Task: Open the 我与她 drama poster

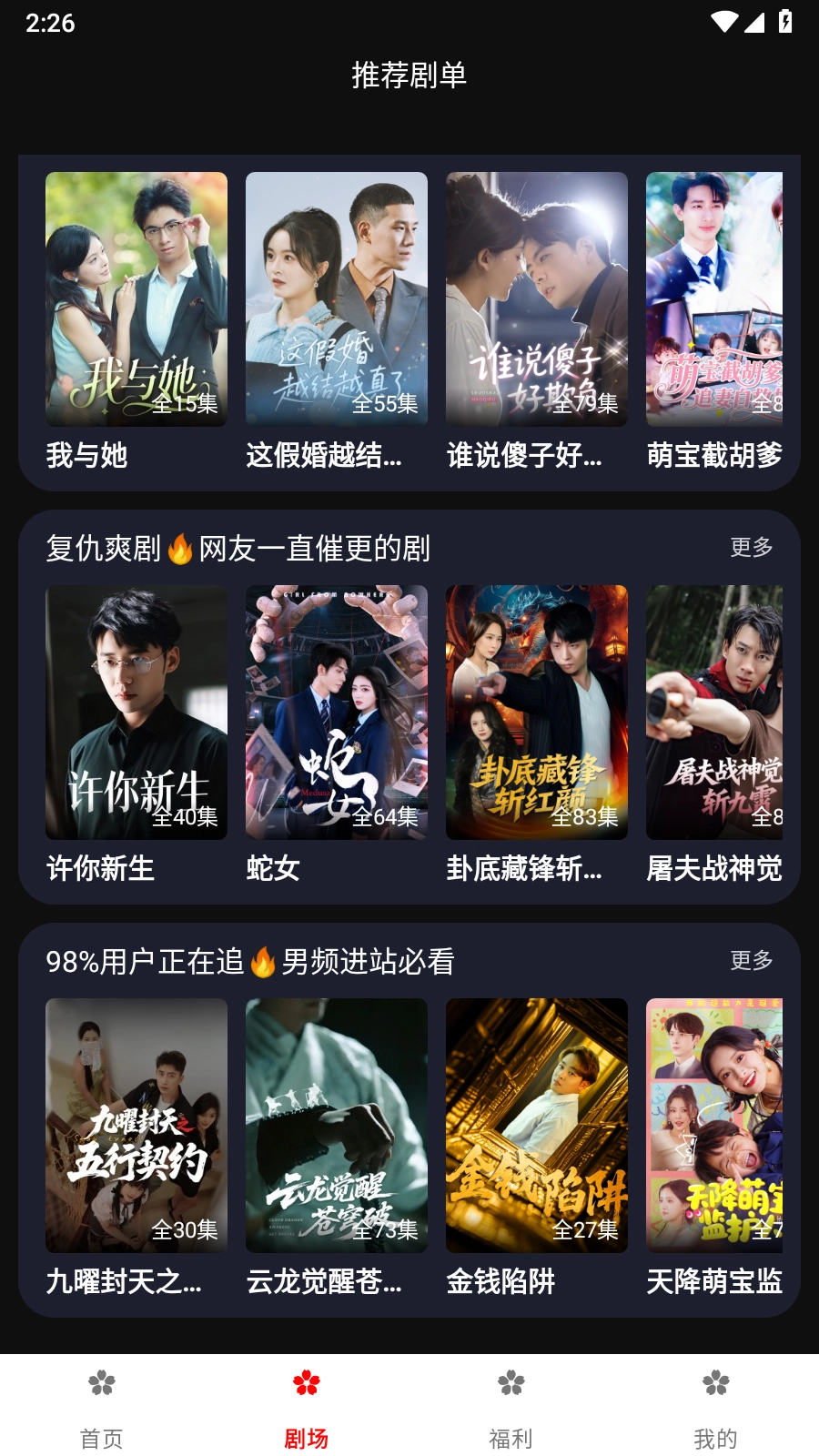Action: pos(136,300)
